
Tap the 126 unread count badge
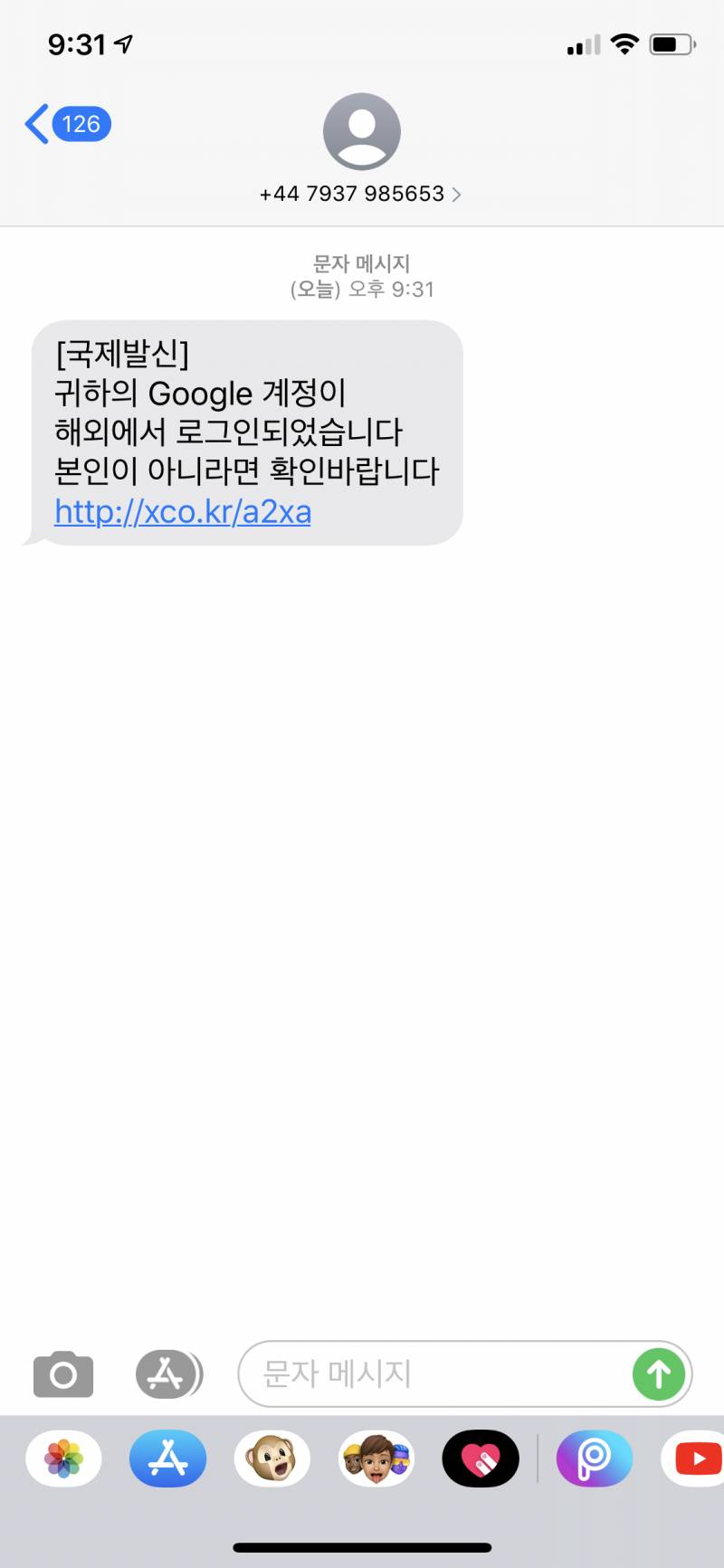pos(82,124)
